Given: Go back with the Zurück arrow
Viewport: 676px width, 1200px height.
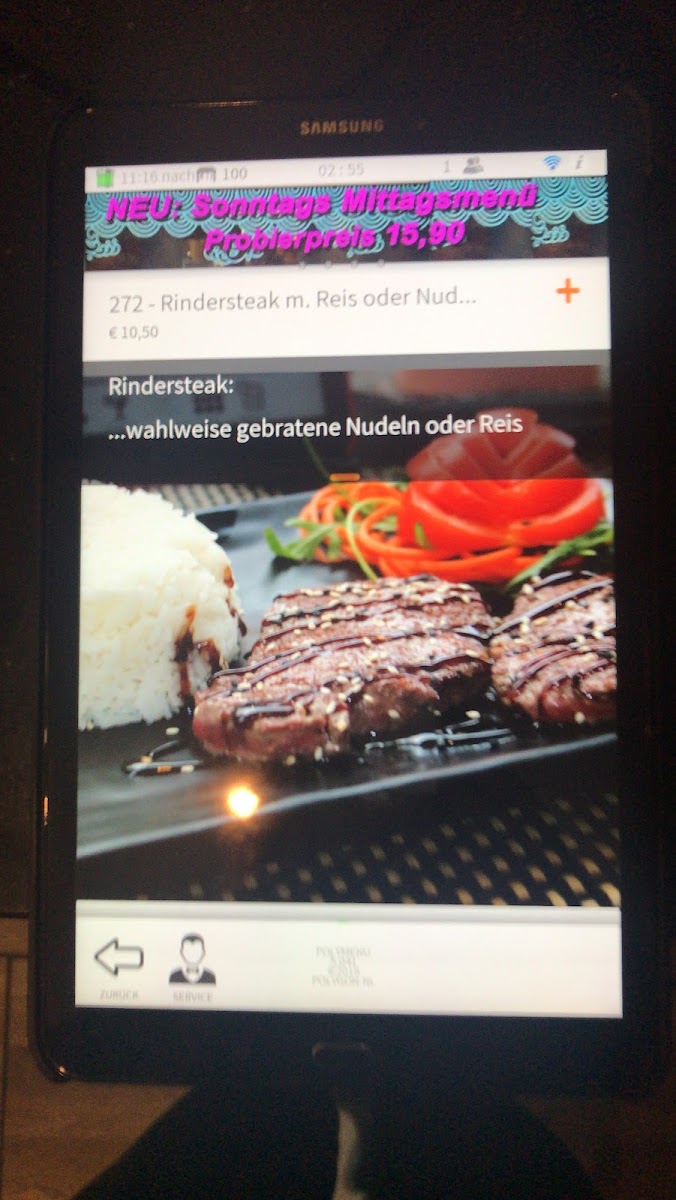Looking at the screenshot, I should [x=119, y=960].
